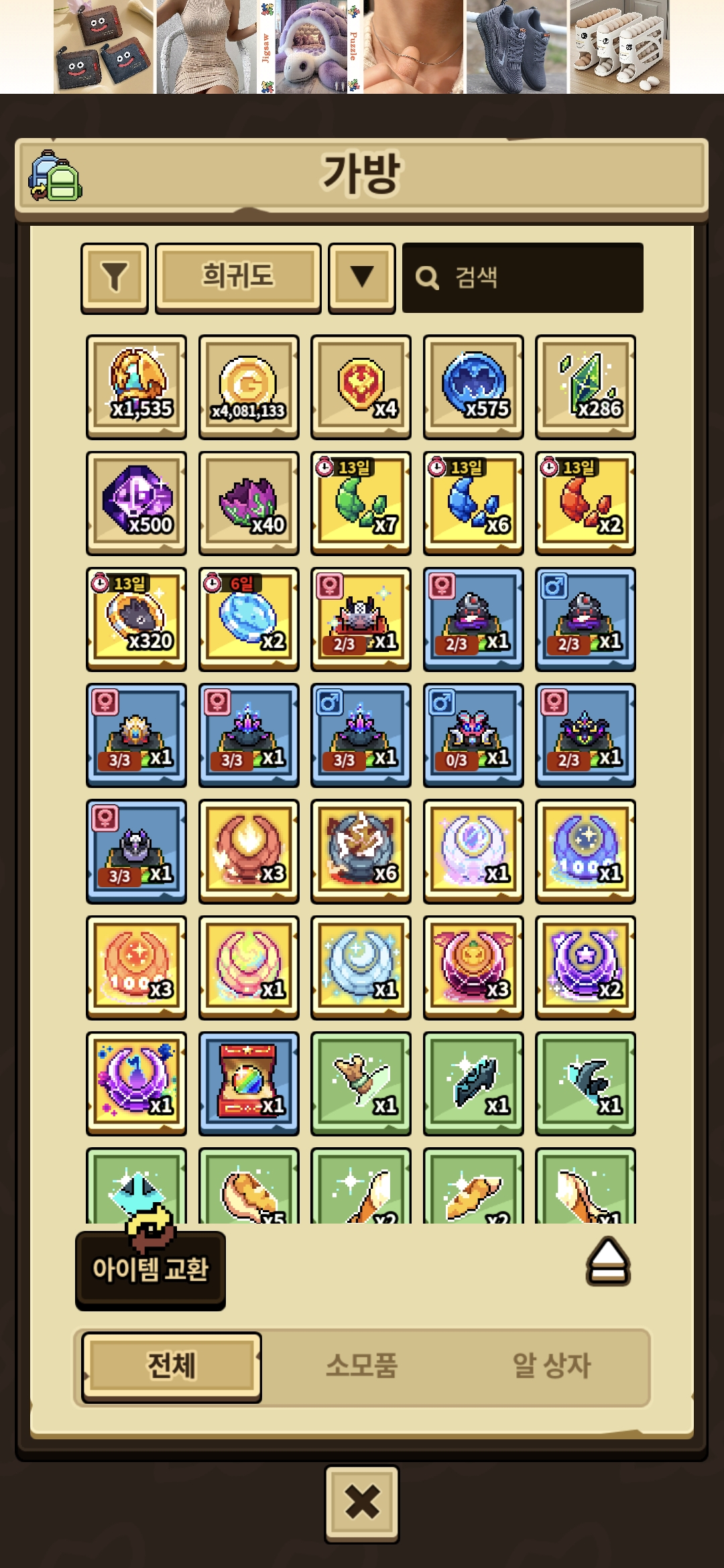724x1568 pixels.
Task: Tap the 검색 search field
Action: 523,277
